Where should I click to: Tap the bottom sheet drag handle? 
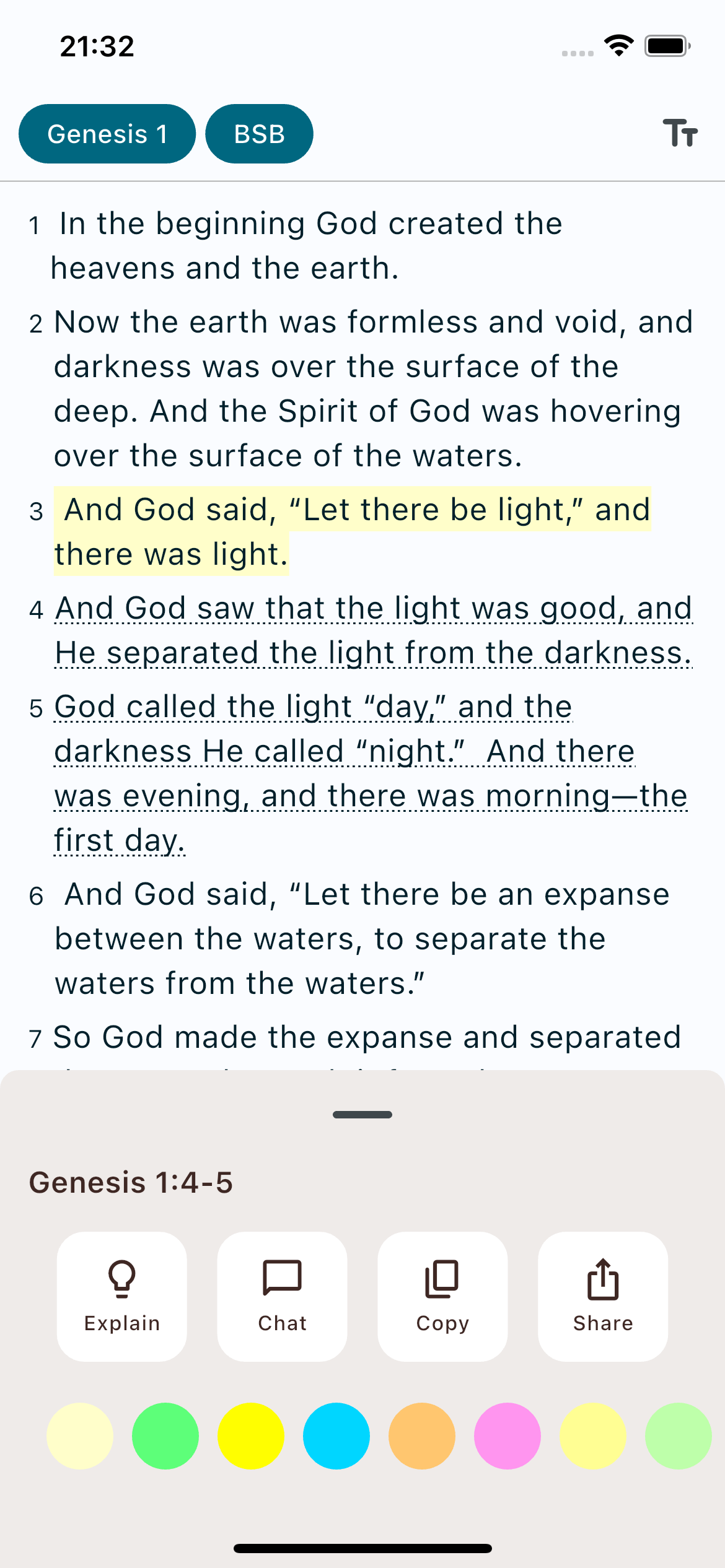point(362,1115)
